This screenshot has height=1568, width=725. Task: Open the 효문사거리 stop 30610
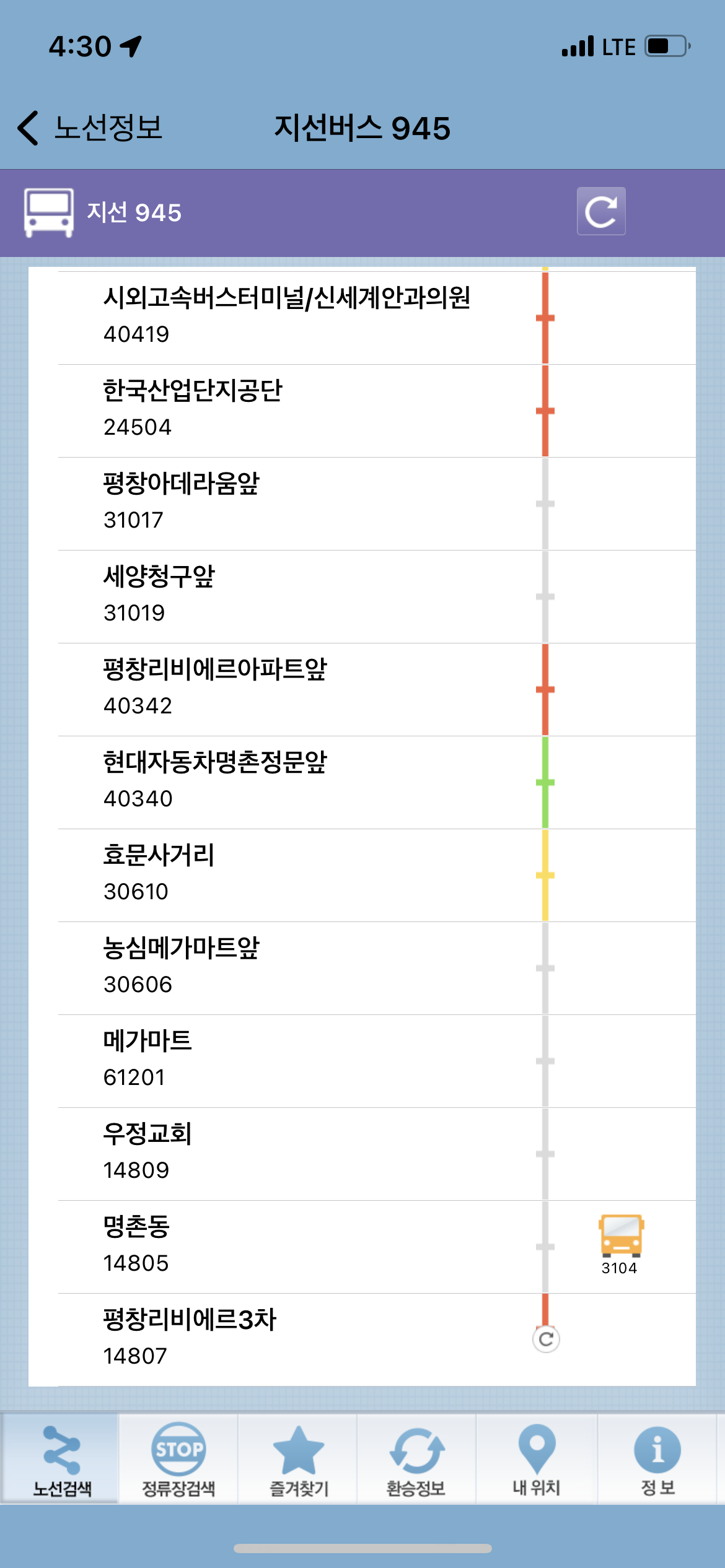(362, 875)
